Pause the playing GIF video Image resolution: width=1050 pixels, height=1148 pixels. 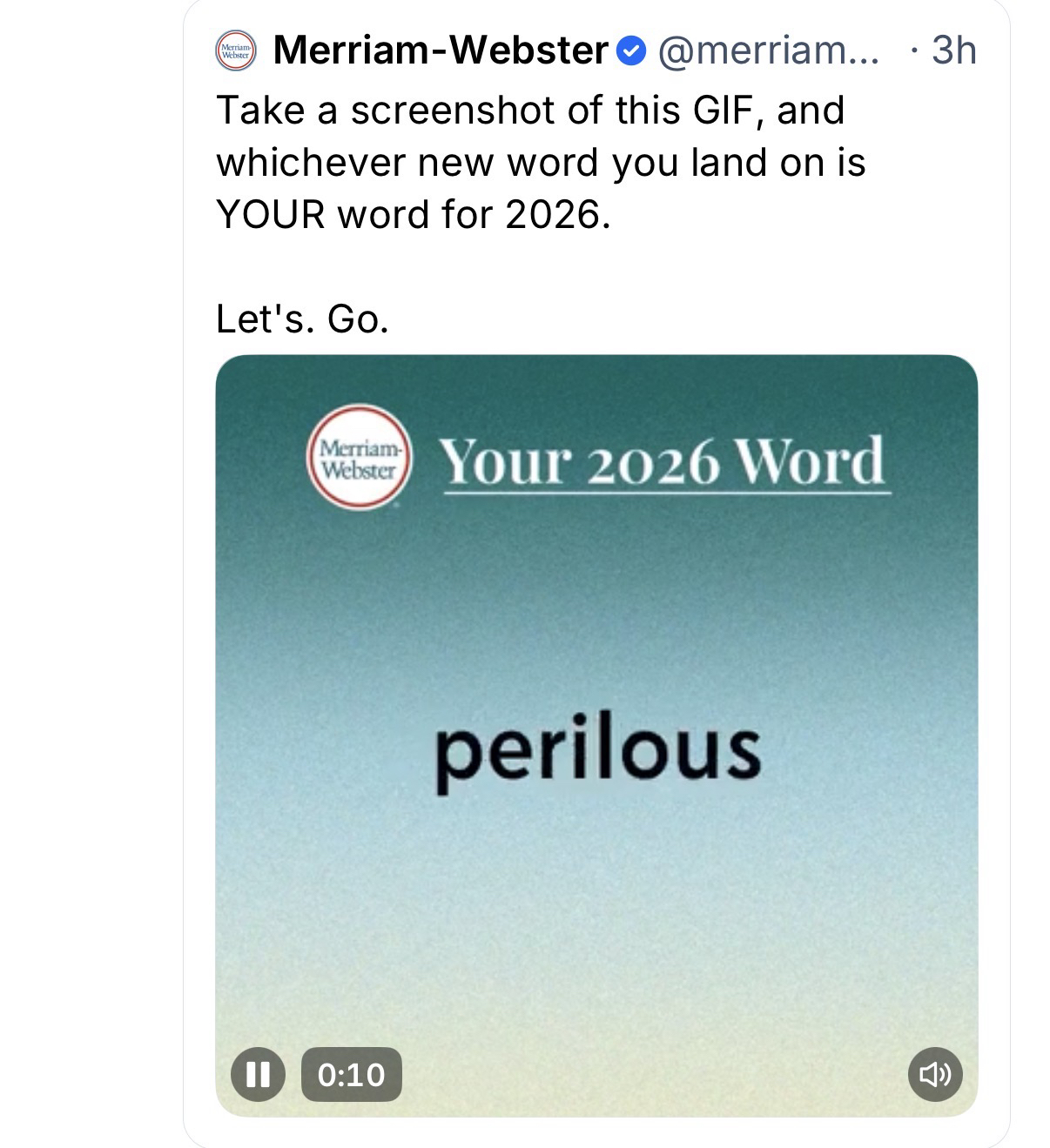pyautogui.click(x=257, y=1074)
